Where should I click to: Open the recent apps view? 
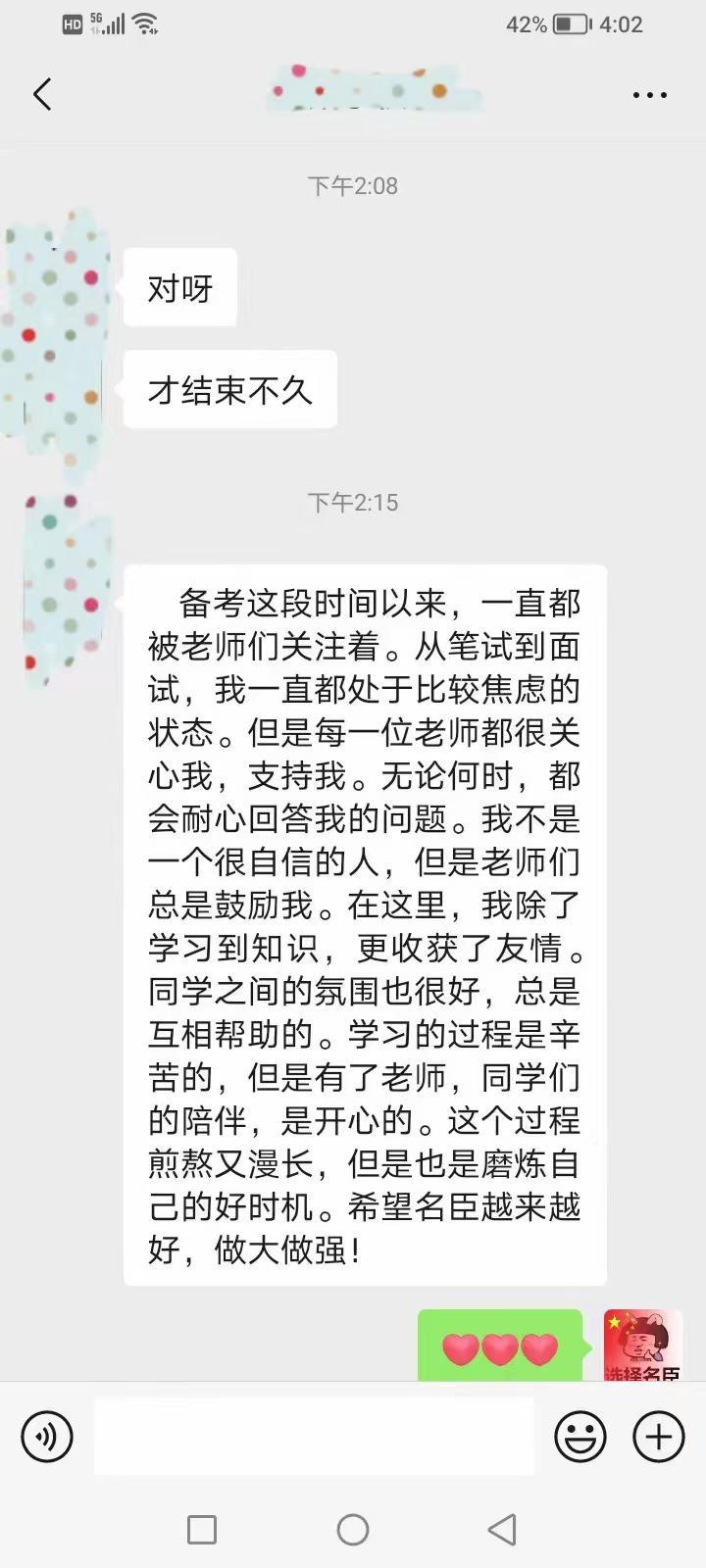(202, 1530)
